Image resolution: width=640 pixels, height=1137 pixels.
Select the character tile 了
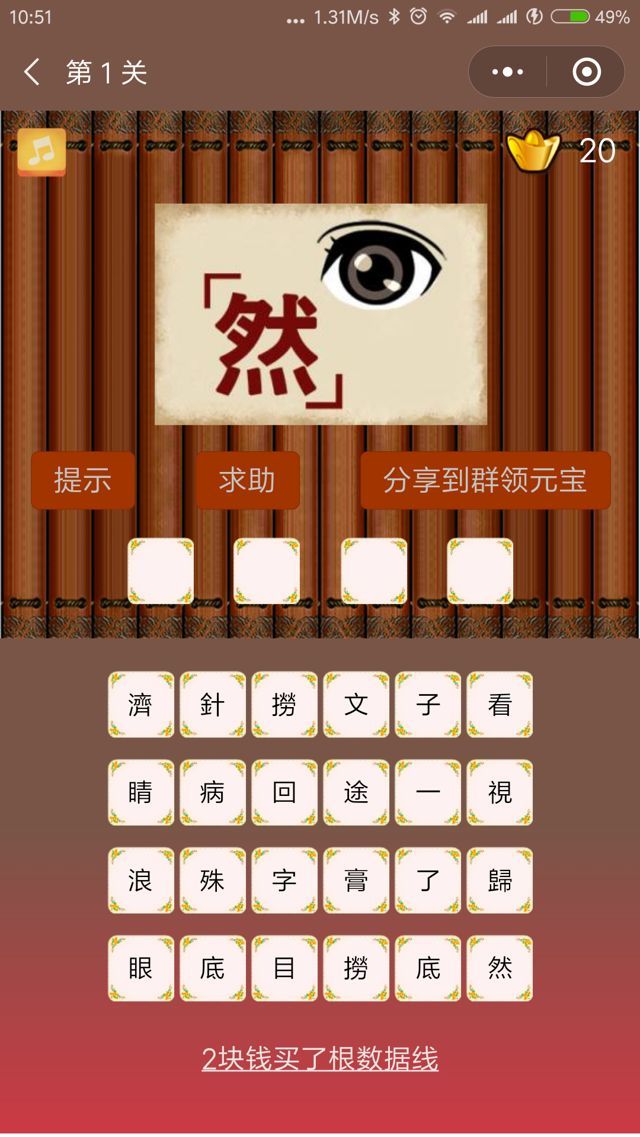(428, 881)
